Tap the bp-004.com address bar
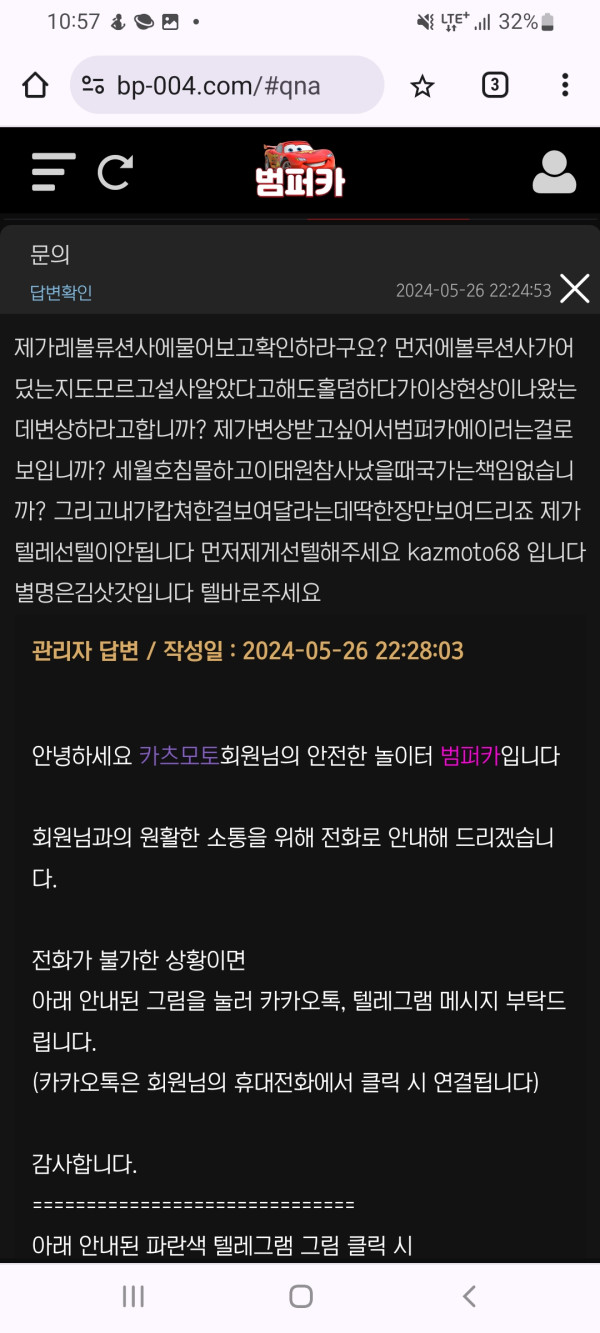Image resolution: width=600 pixels, height=1333 pixels. 228,85
